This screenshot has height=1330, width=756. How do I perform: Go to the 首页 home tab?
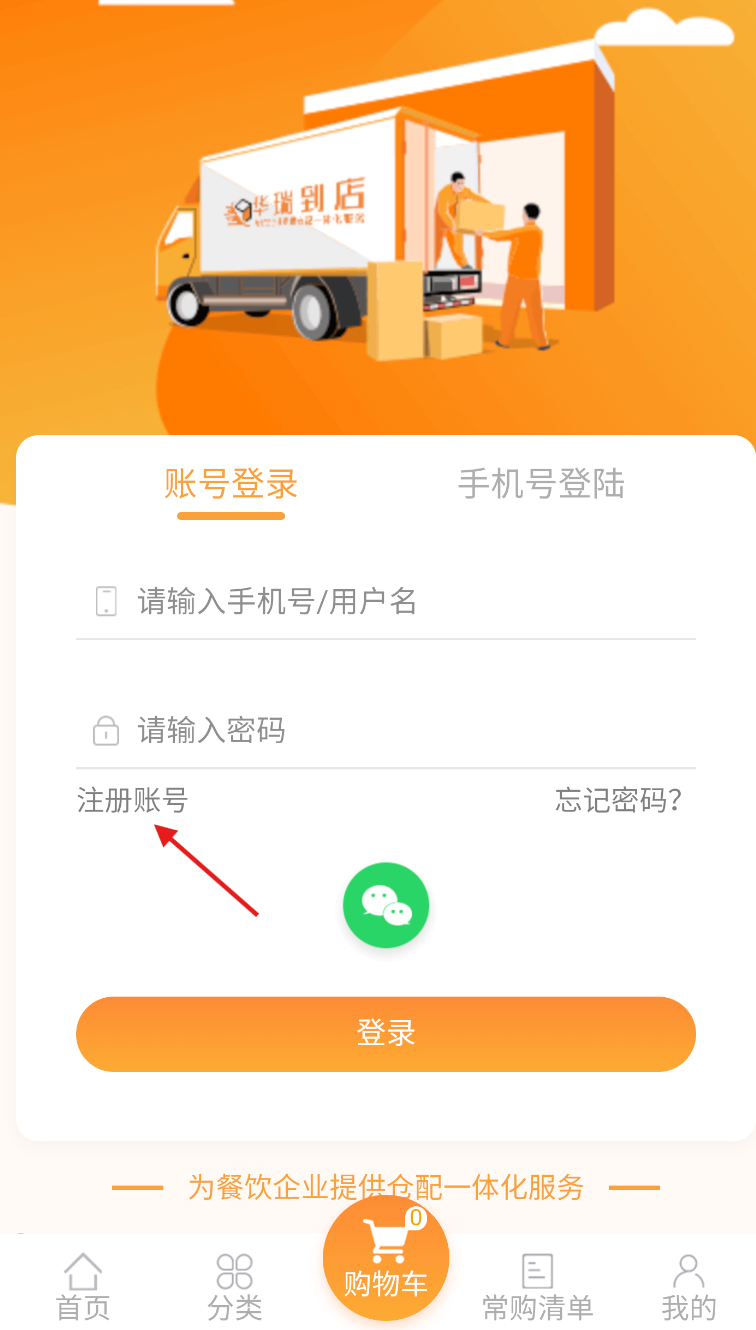83,1286
